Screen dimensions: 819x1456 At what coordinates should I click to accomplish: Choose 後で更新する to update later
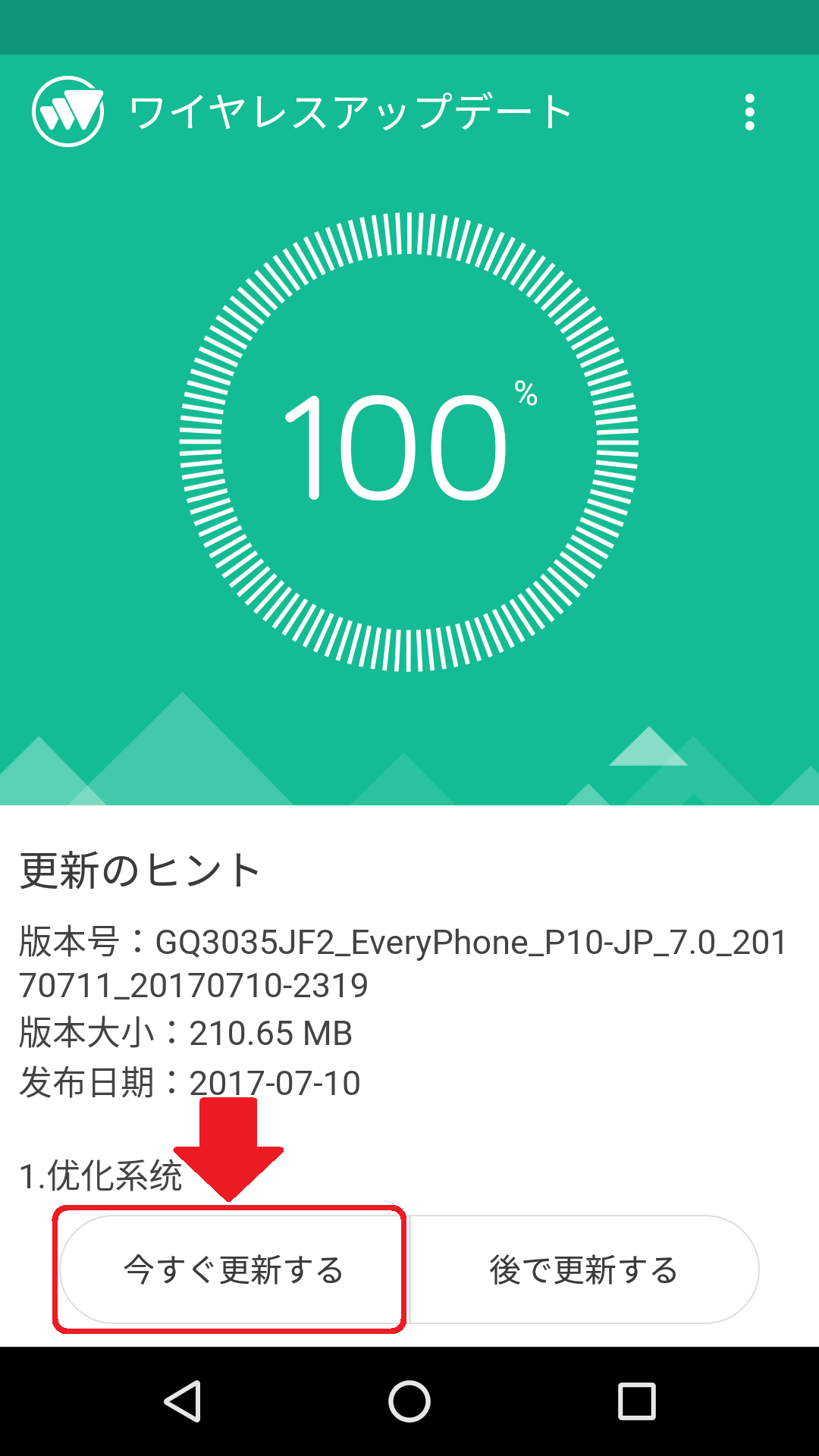pos(583,1269)
